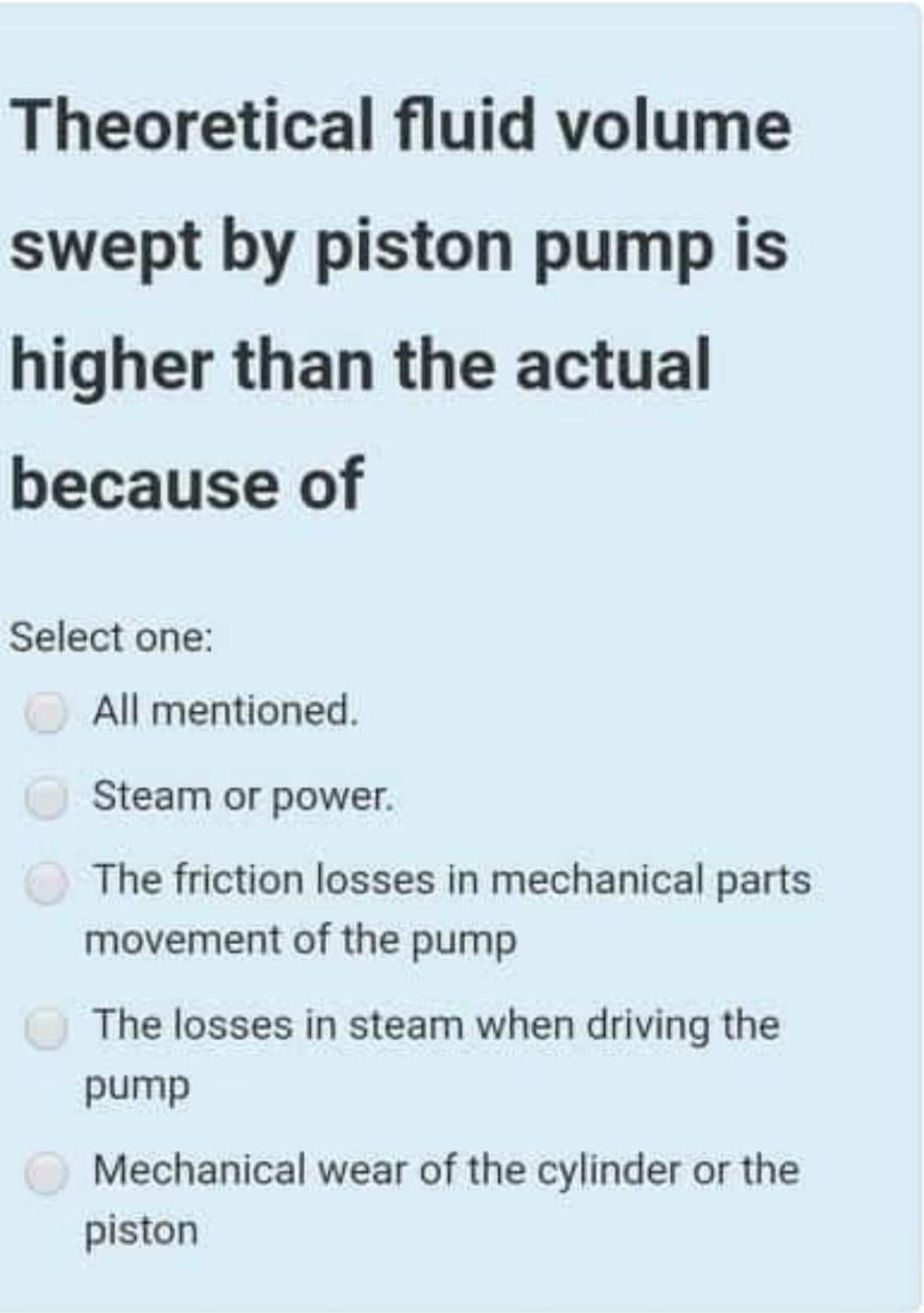Screen dimensions: 924x1313
Task: Pick the friction losses in mechanical parts option
Action: coord(46,884)
